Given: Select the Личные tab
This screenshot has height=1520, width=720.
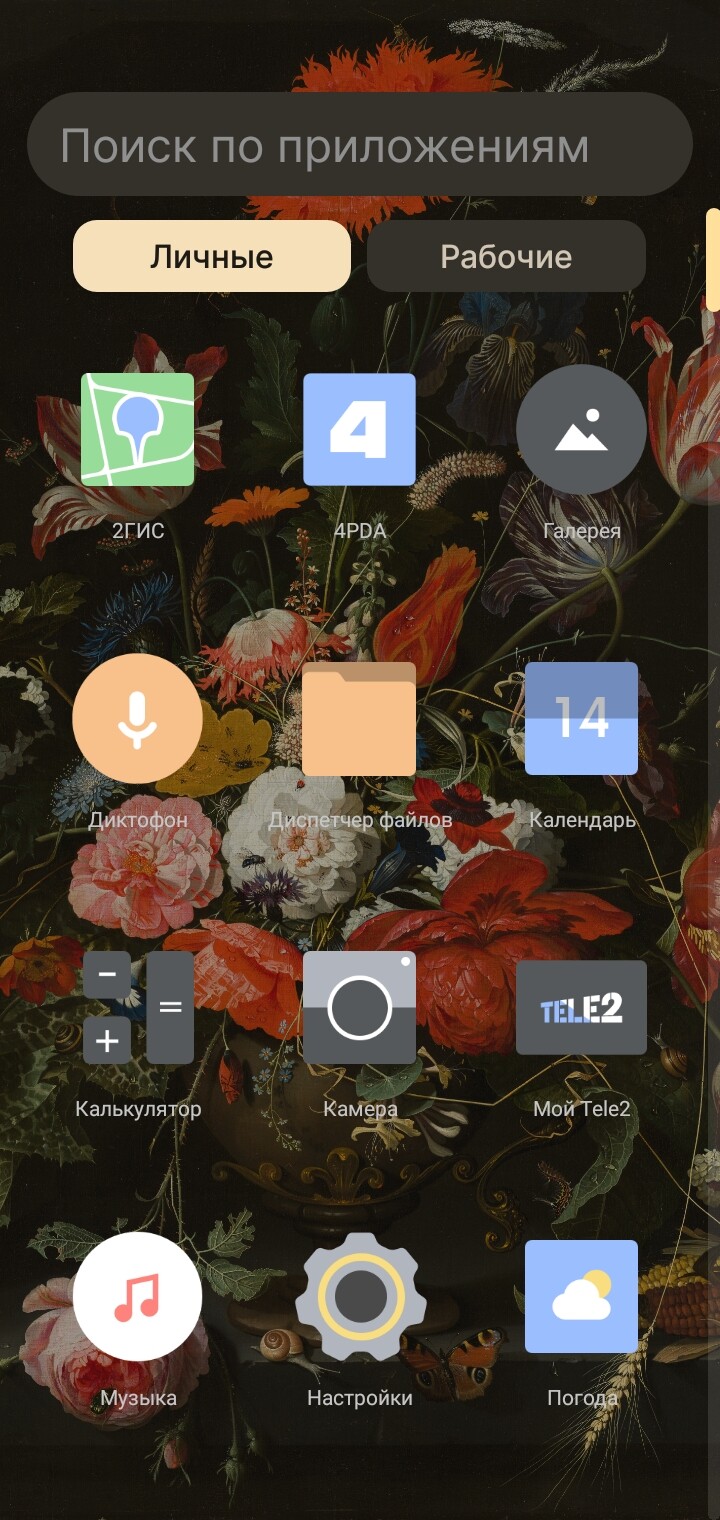Looking at the screenshot, I should [212, 256].
